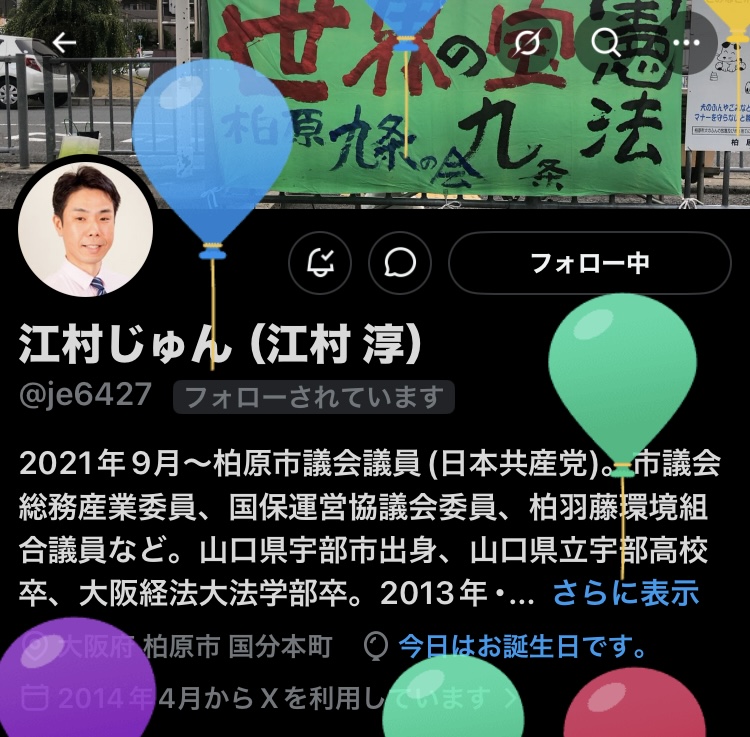This screenshot has width=750, height=737.
Task: Open the profile photo of 江村じゅん
Action: pos(86,229)
